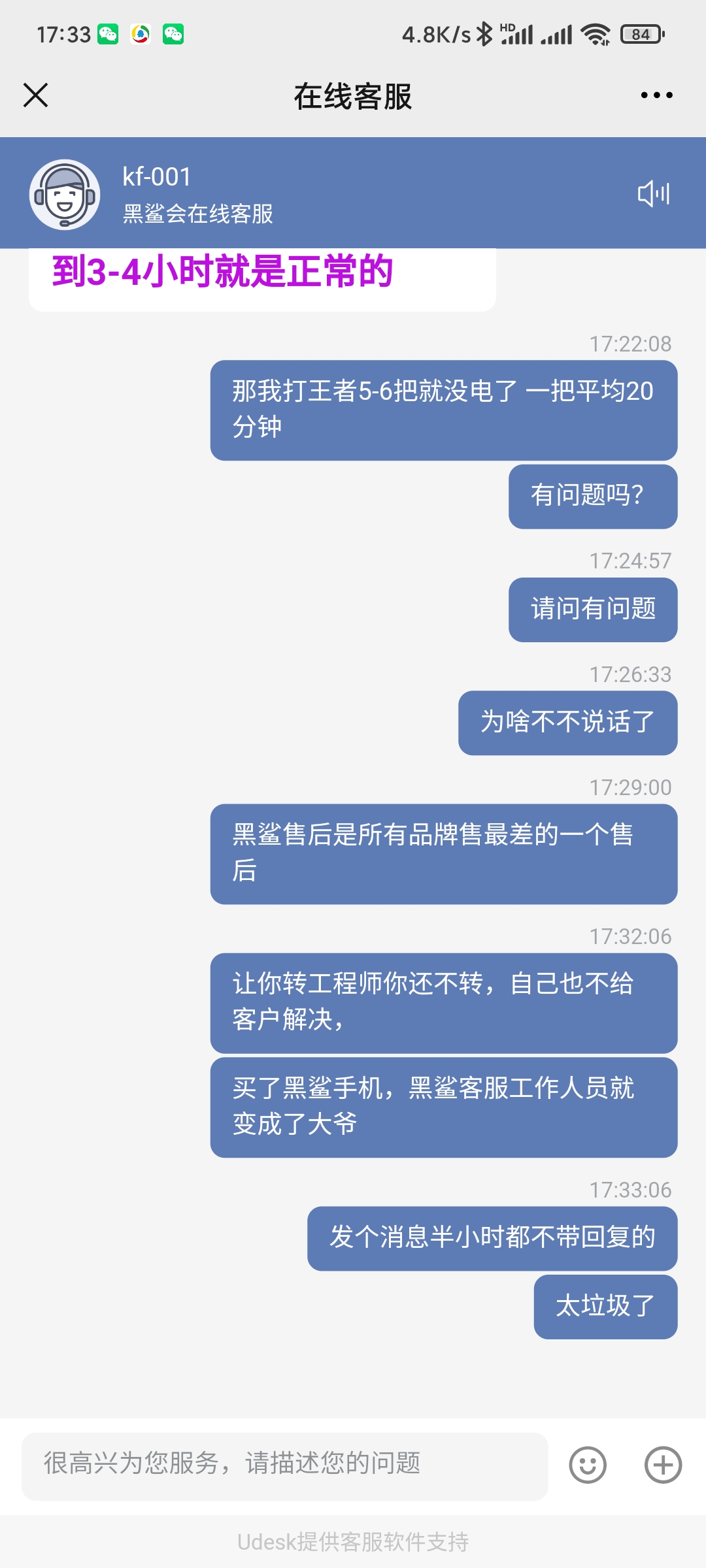Open the emoji picker
Screen dimensions: 706x1568
click(588, 1465)
